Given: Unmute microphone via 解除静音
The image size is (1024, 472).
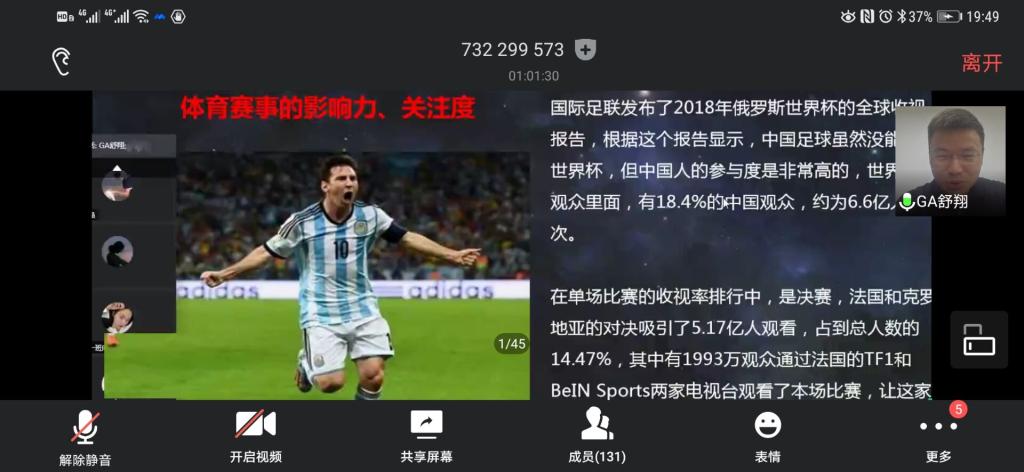Looking at the screenshot, I should pos(85,436).
